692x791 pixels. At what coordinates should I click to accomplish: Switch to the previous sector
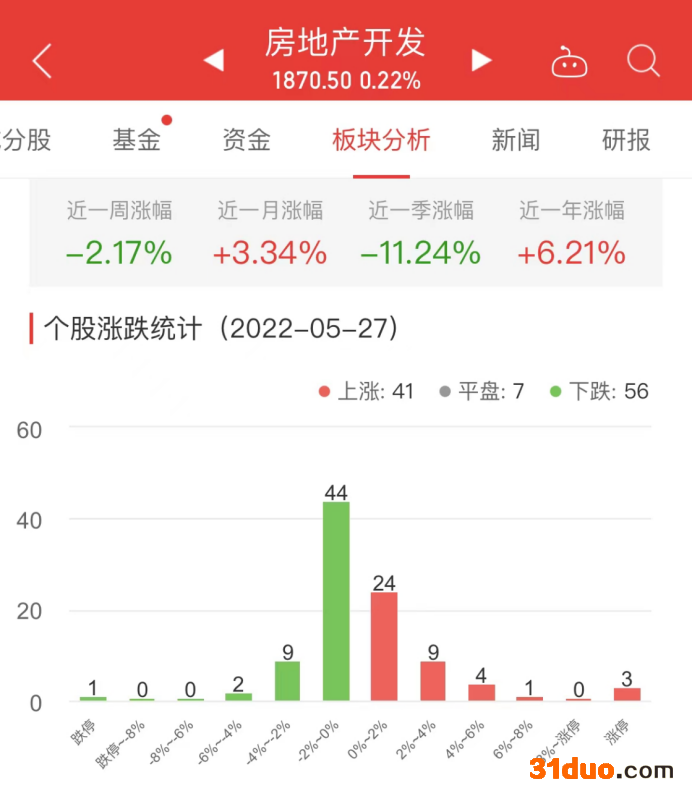[x=213, y=61]
